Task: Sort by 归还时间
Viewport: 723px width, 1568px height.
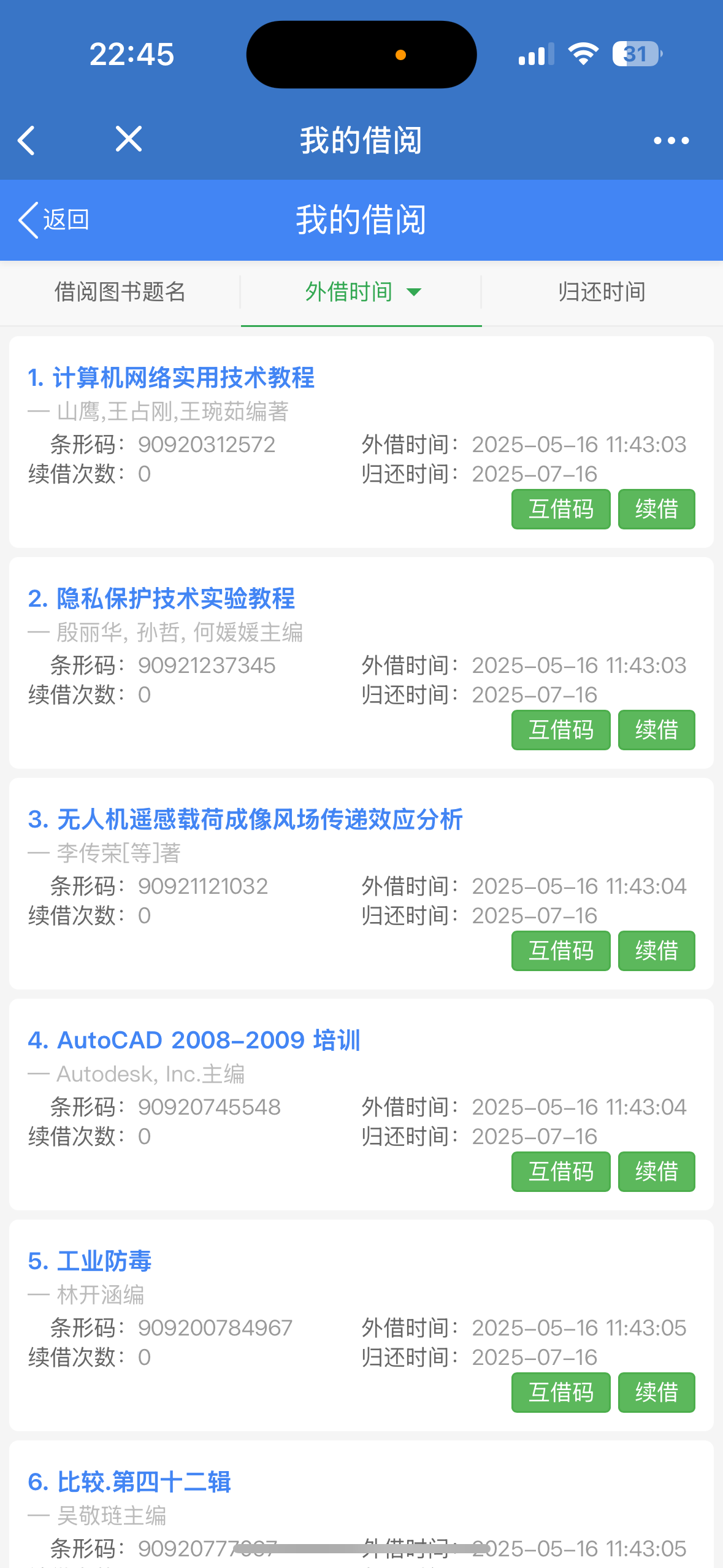Action: coord(602,292)
